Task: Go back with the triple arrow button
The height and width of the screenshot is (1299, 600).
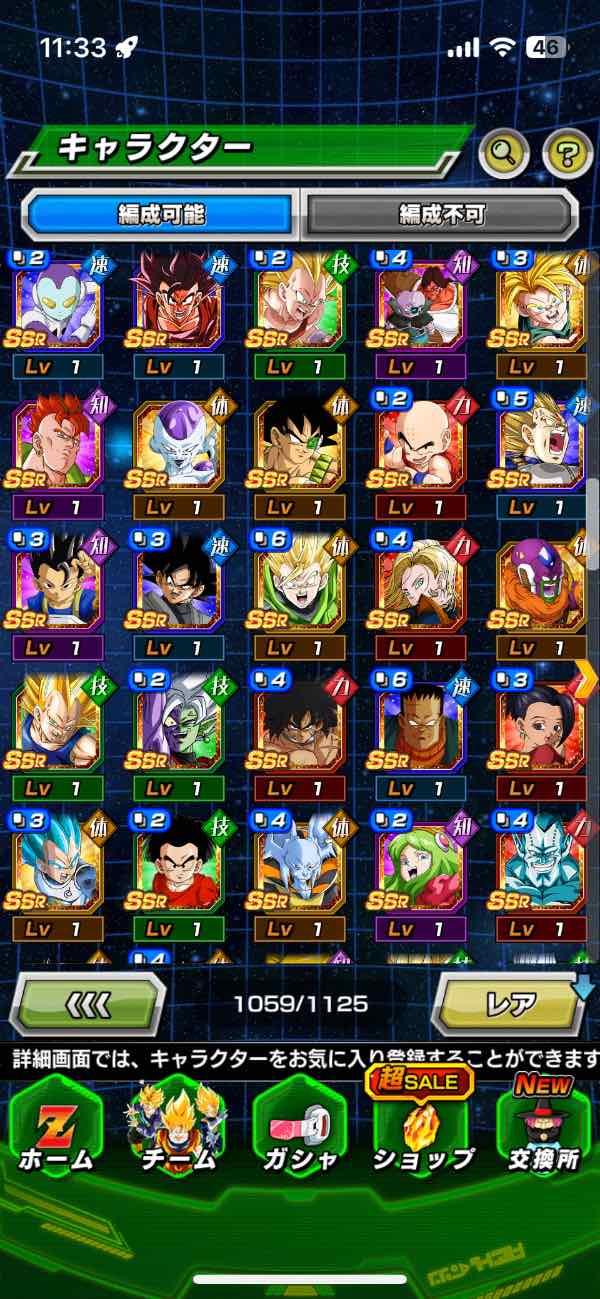Action: coord(88,1002)
